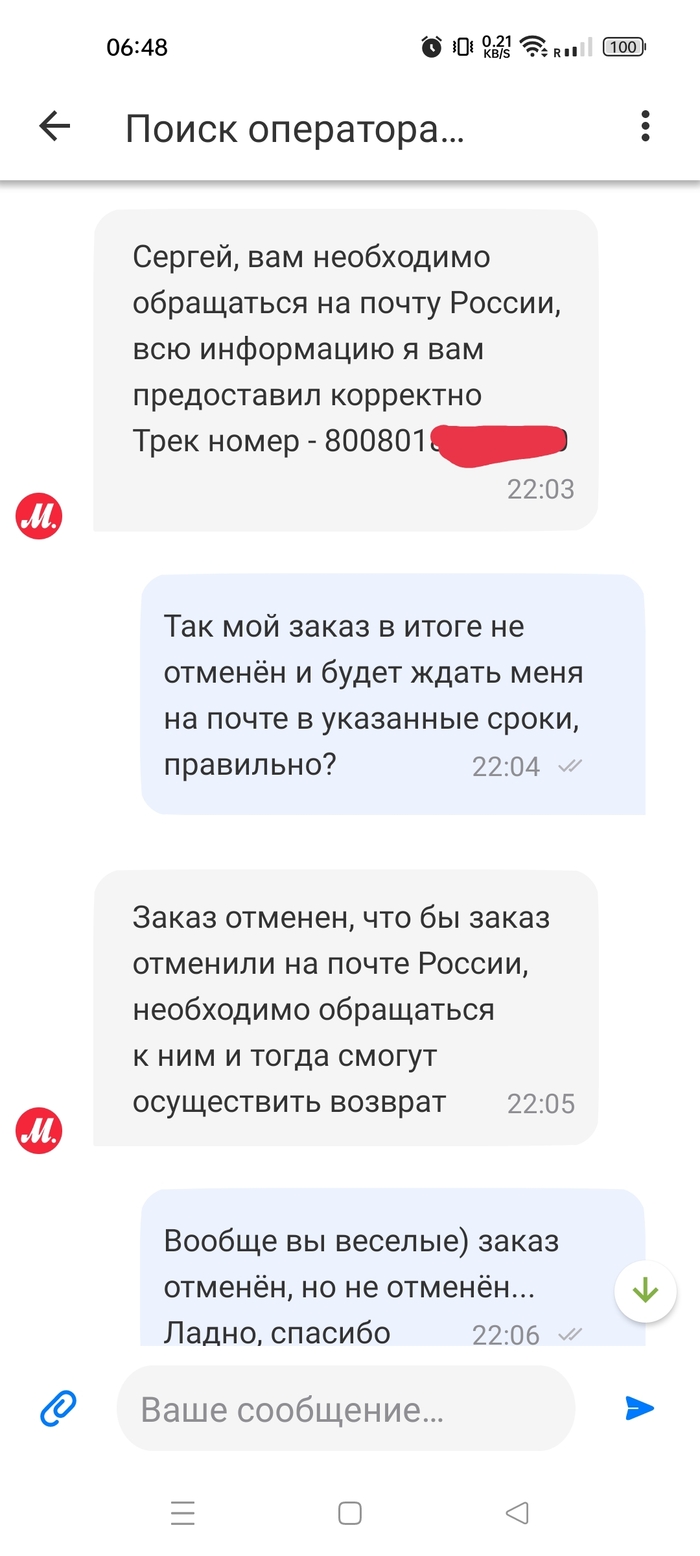Focus the "Ваше сообщение…" message field
700x1556 pixels.
(345, 1410)
